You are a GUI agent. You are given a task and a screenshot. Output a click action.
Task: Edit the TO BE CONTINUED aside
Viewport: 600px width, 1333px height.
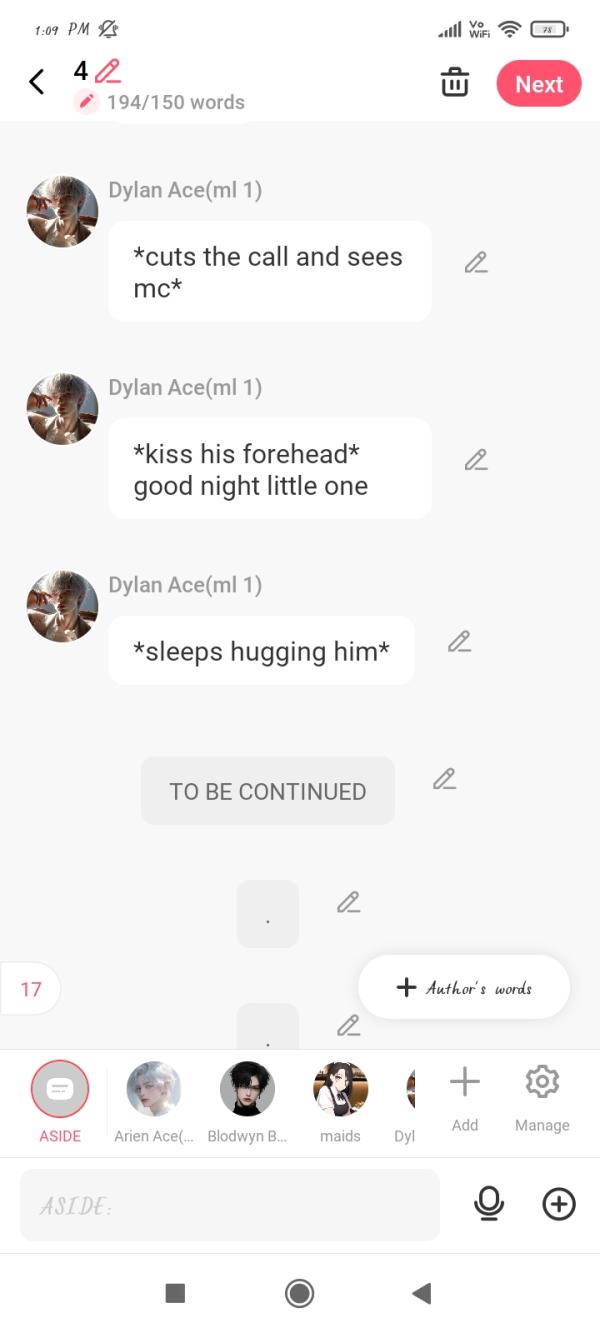pyautogui.click(x=444, y=779)
